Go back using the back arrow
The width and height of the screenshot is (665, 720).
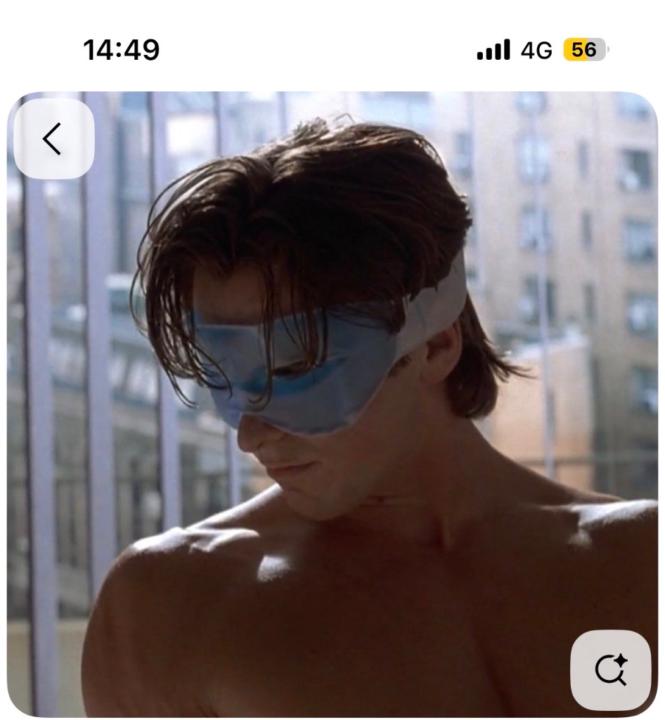coord(54,139)
